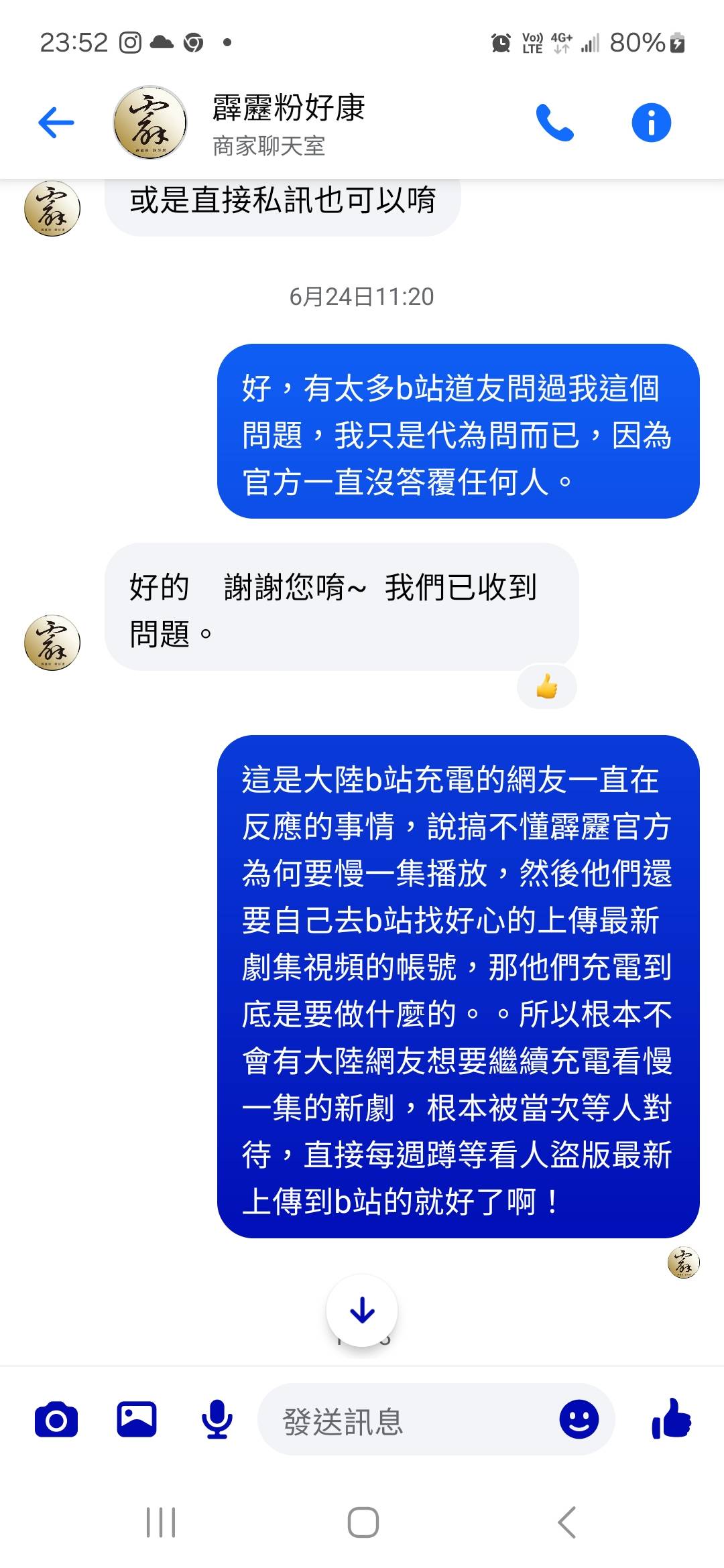This screenshot has width=724, height=1568.
Task: Start a voice call with 霹靂粉好康
Action: tap(554, 123)
